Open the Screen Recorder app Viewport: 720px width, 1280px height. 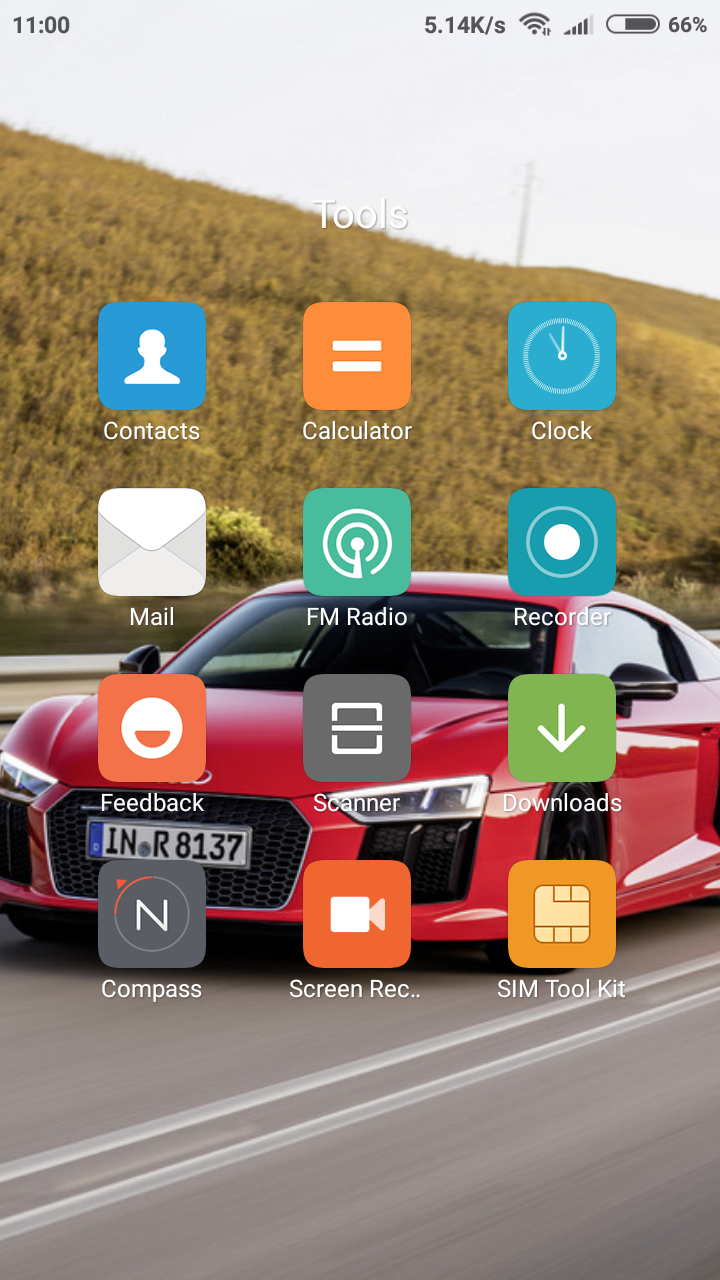357,914
